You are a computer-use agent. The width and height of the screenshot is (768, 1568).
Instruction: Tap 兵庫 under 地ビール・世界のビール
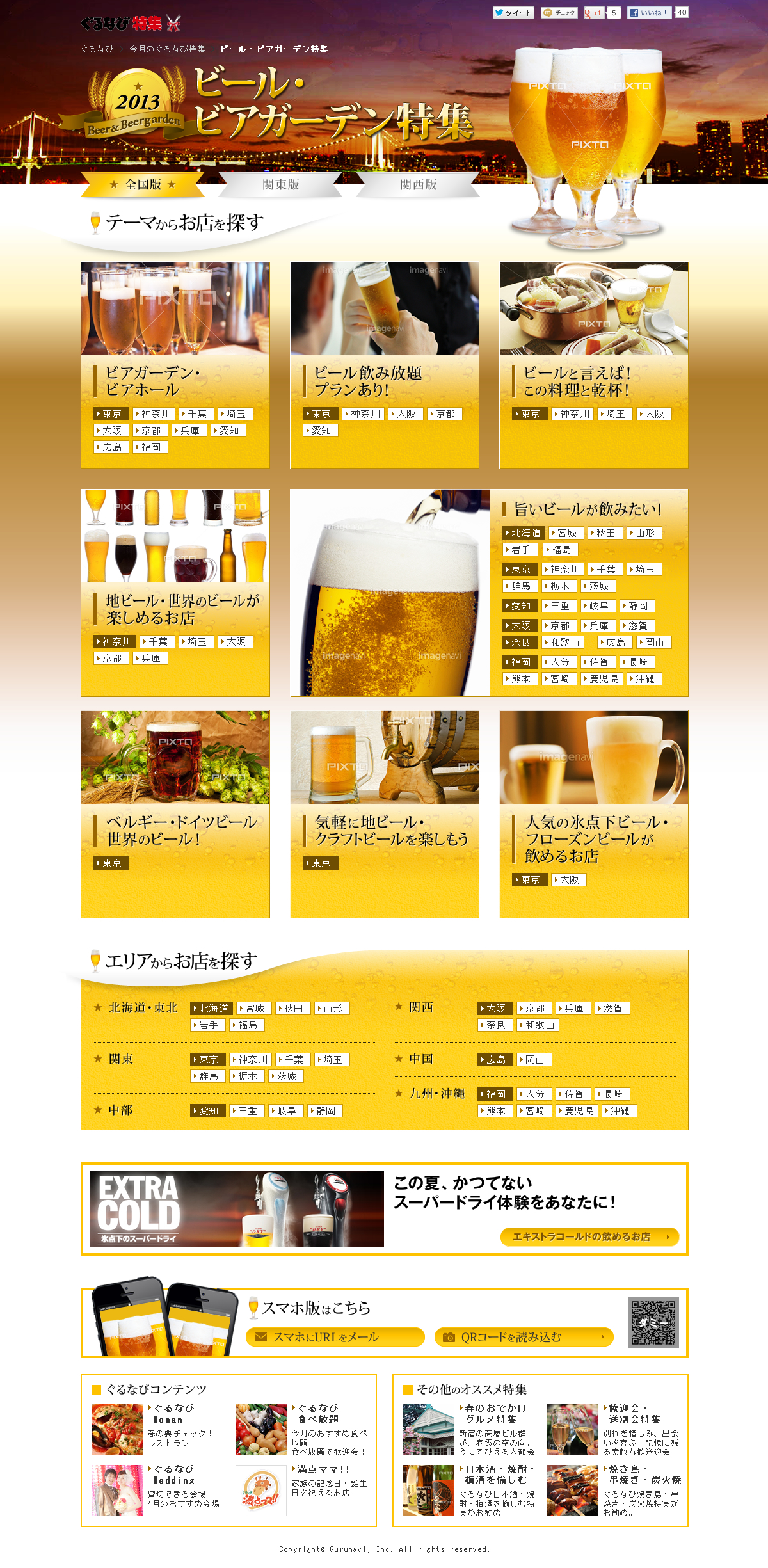[150, 659]
